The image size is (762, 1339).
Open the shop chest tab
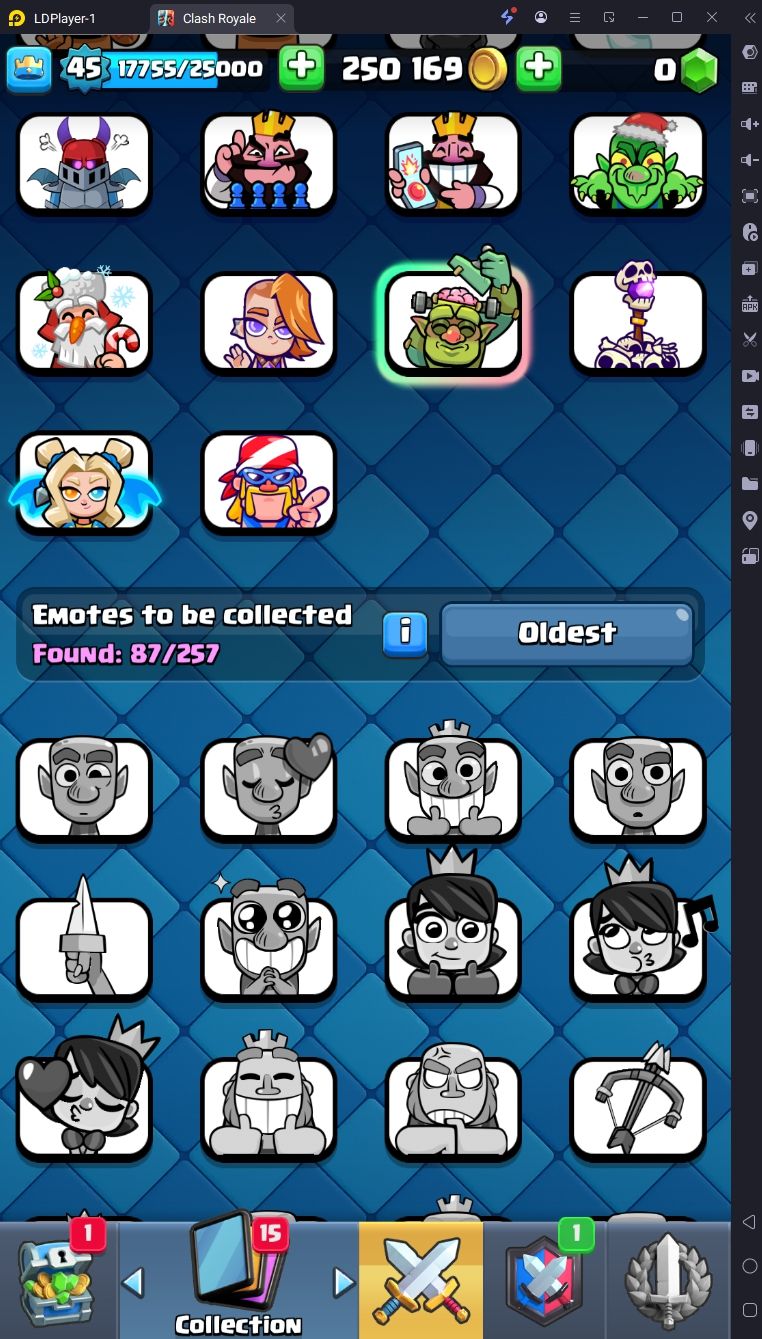(58, 1280)
